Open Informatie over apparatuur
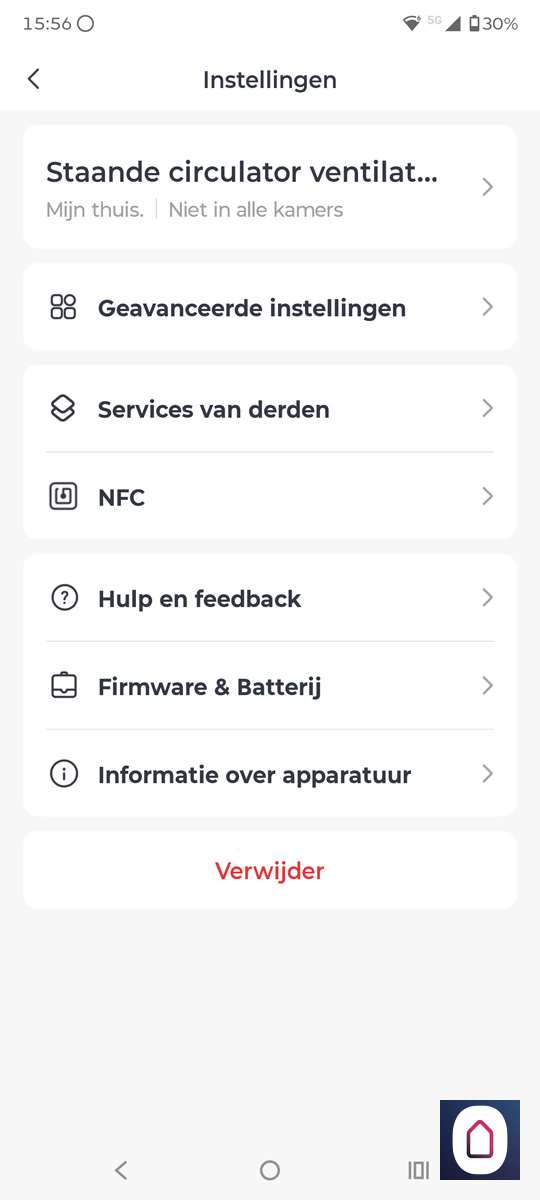Image resolution: width=540 pixels, height=1200 pixels. tap(270, 774)
